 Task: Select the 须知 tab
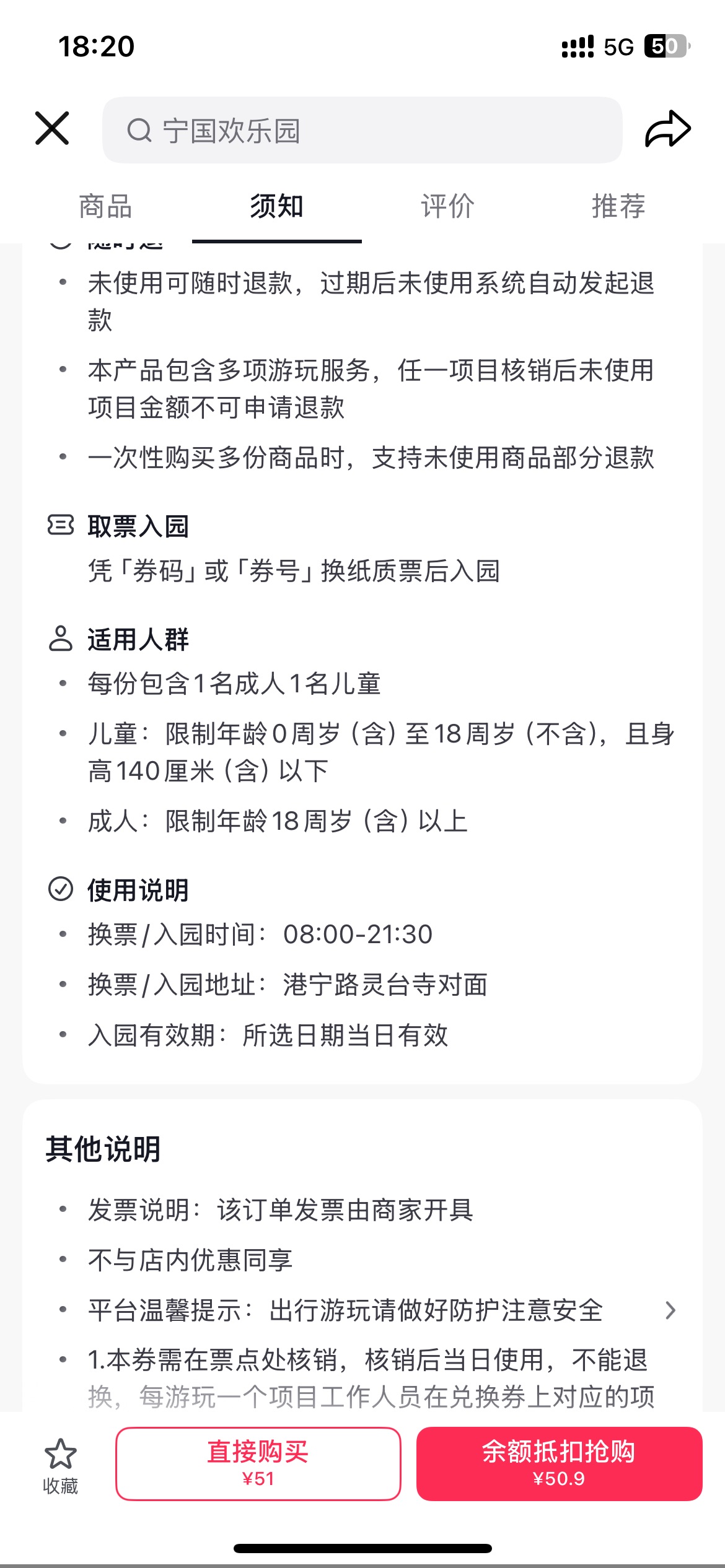[x=276, y=206]
